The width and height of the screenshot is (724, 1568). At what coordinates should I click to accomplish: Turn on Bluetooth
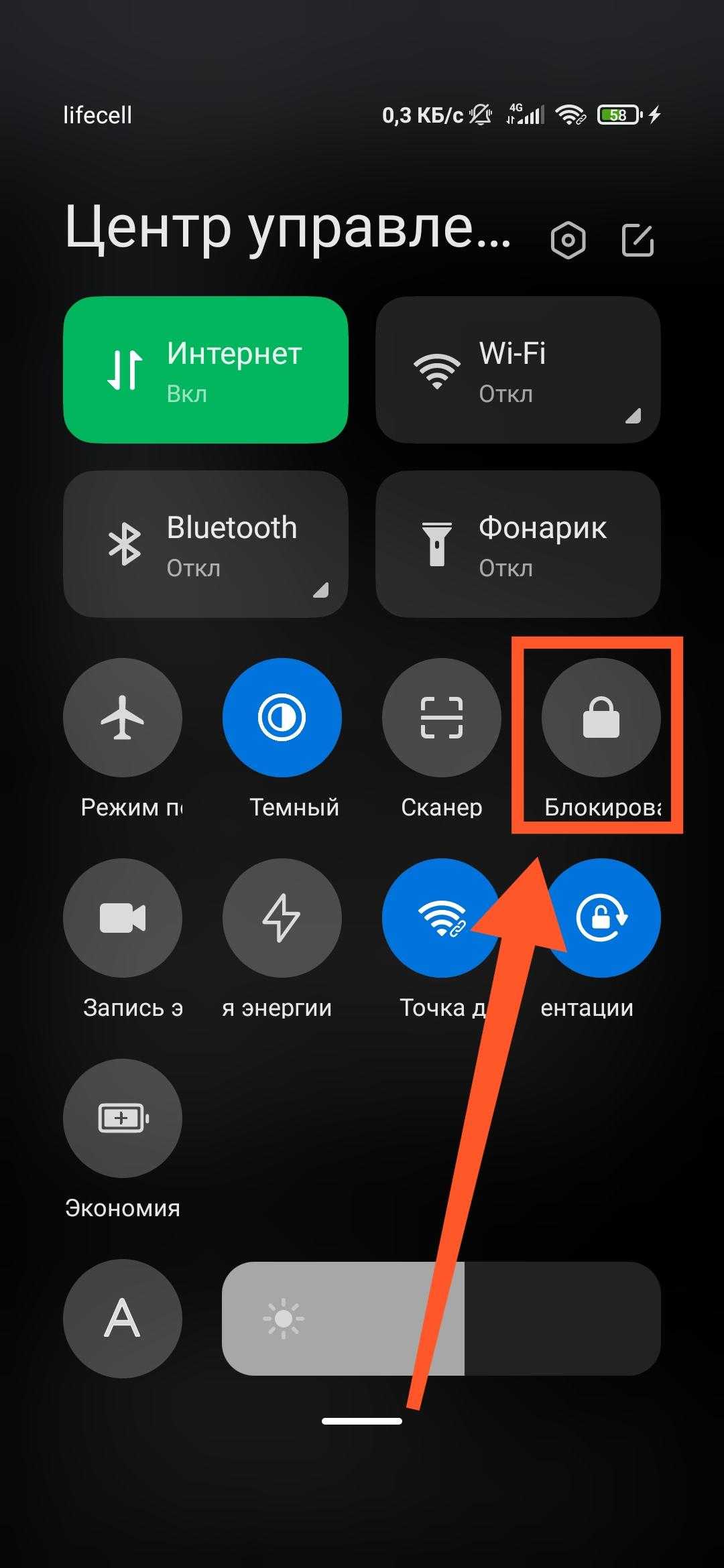pyautogui.click(x=206, y=544)
